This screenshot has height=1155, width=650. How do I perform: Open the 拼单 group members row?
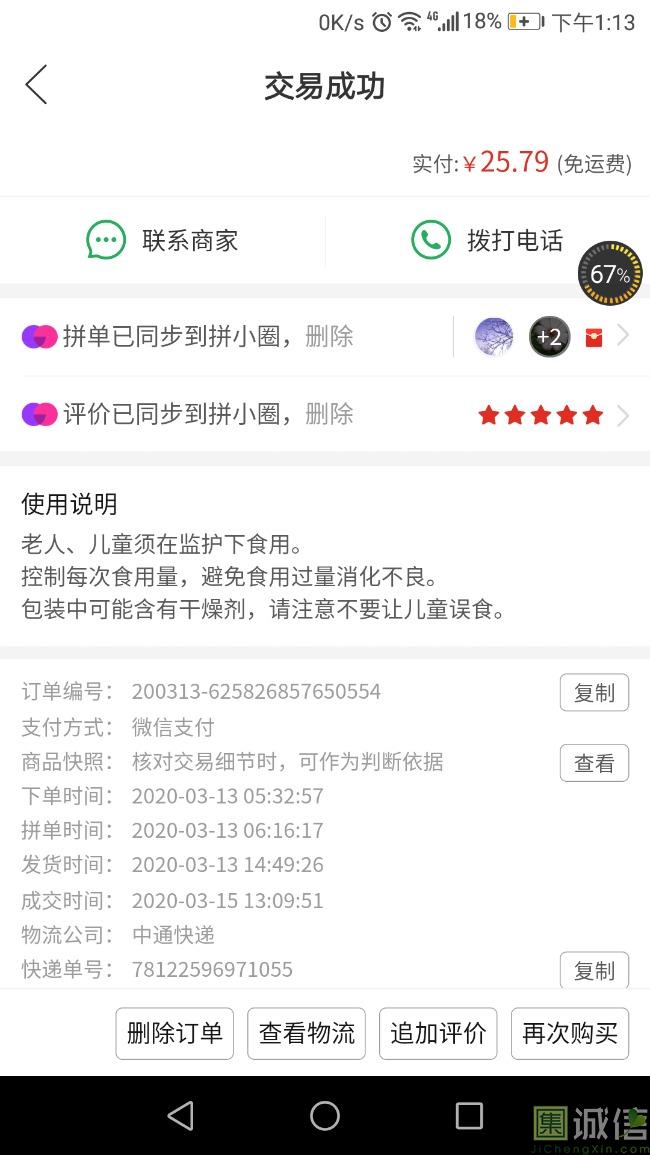click(551, 337)
